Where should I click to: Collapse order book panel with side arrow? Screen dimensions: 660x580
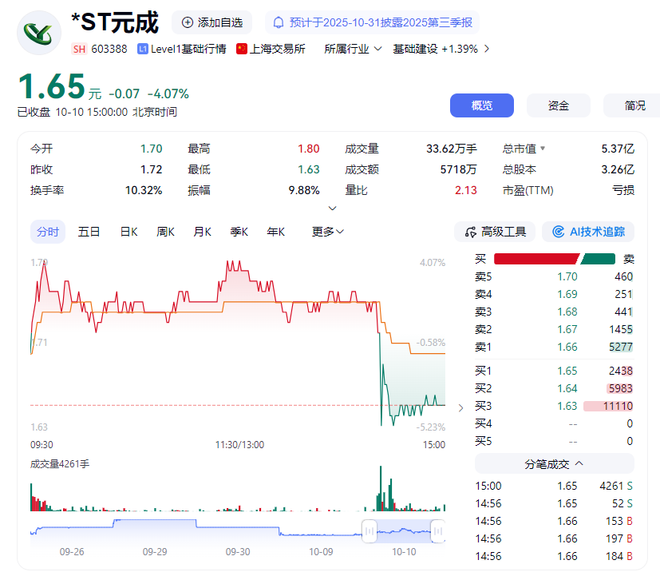coord(460,407)
